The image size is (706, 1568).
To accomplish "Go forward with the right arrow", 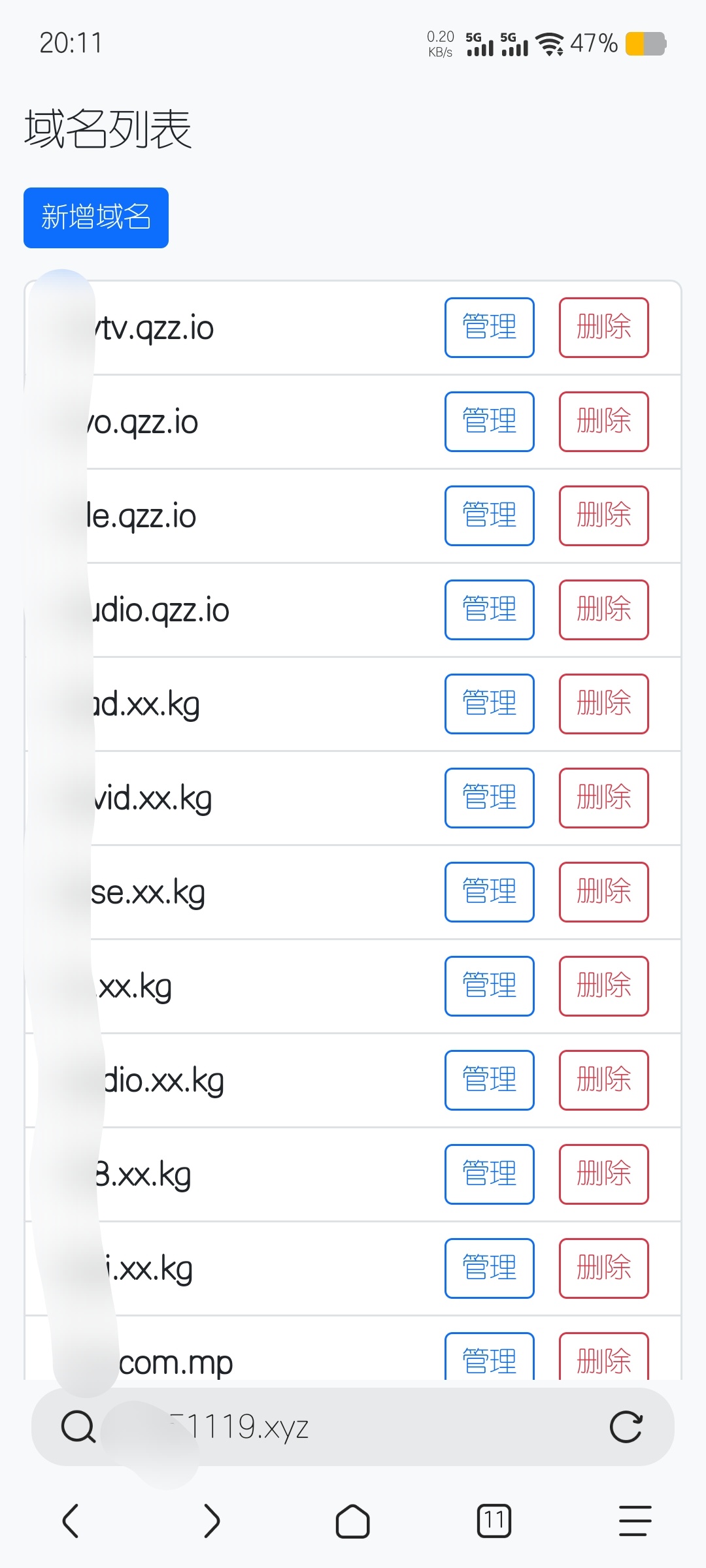I will tap(212, 1521).
